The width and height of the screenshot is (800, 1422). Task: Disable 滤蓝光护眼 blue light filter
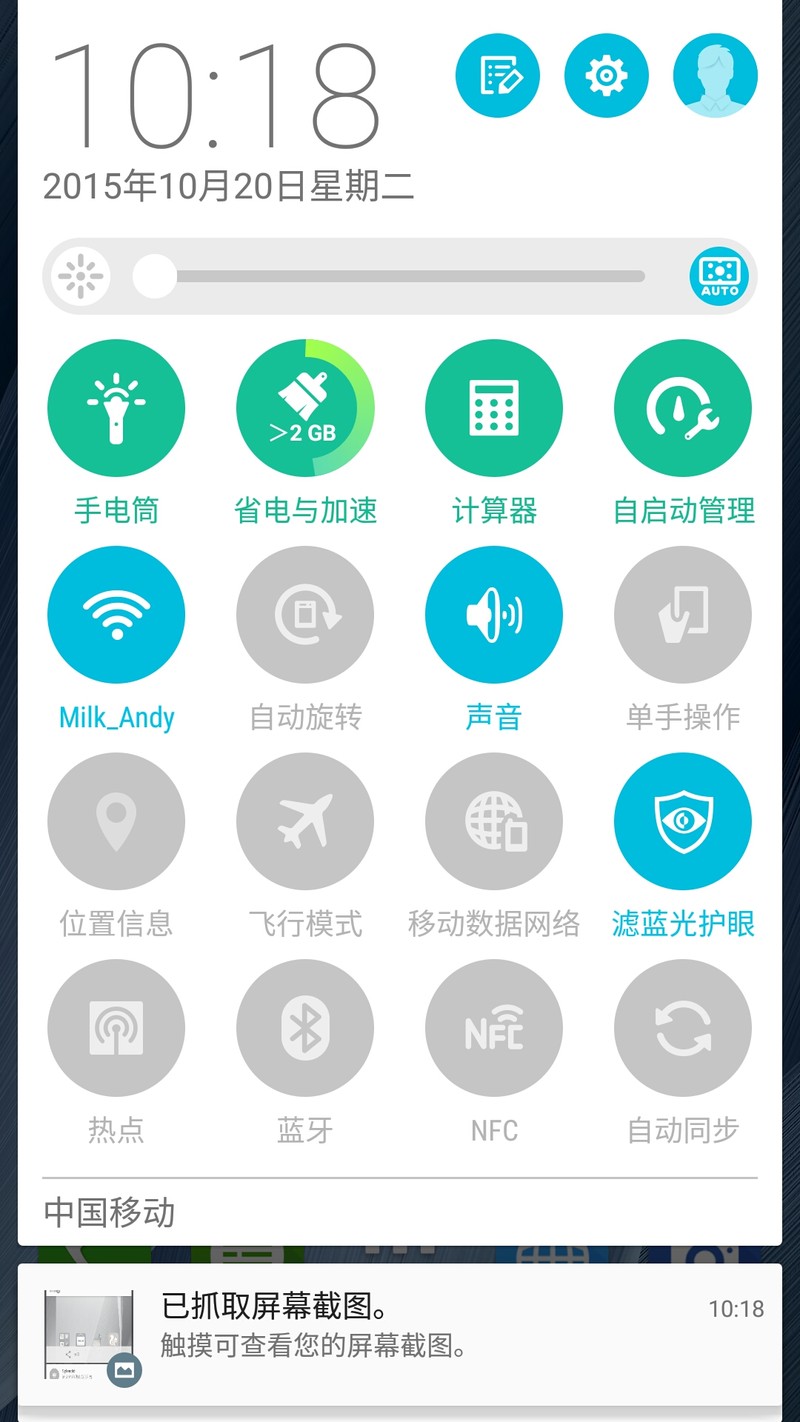click(x=683, y=820)
